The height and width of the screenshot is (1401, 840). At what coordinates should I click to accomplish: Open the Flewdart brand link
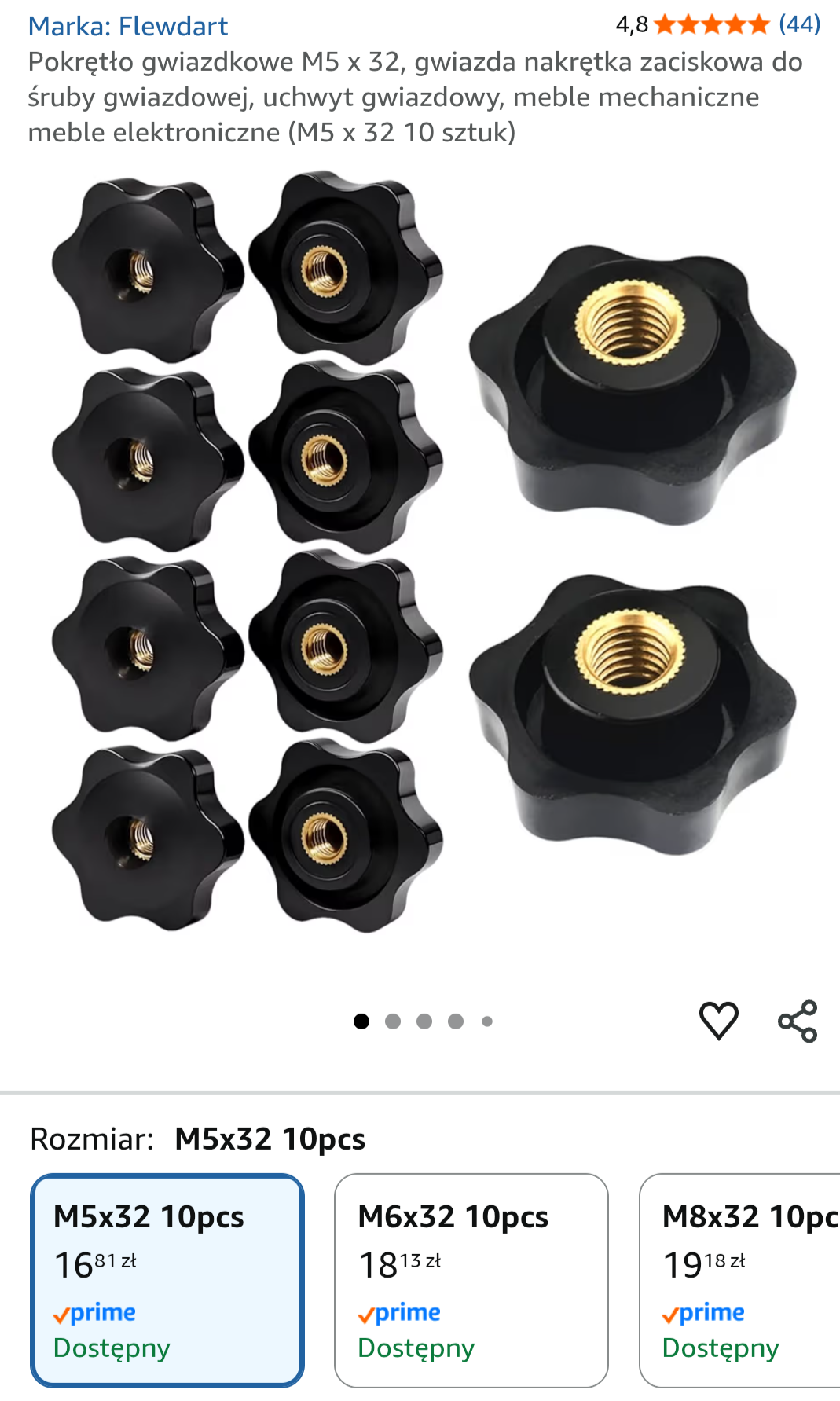pos(128,26)
